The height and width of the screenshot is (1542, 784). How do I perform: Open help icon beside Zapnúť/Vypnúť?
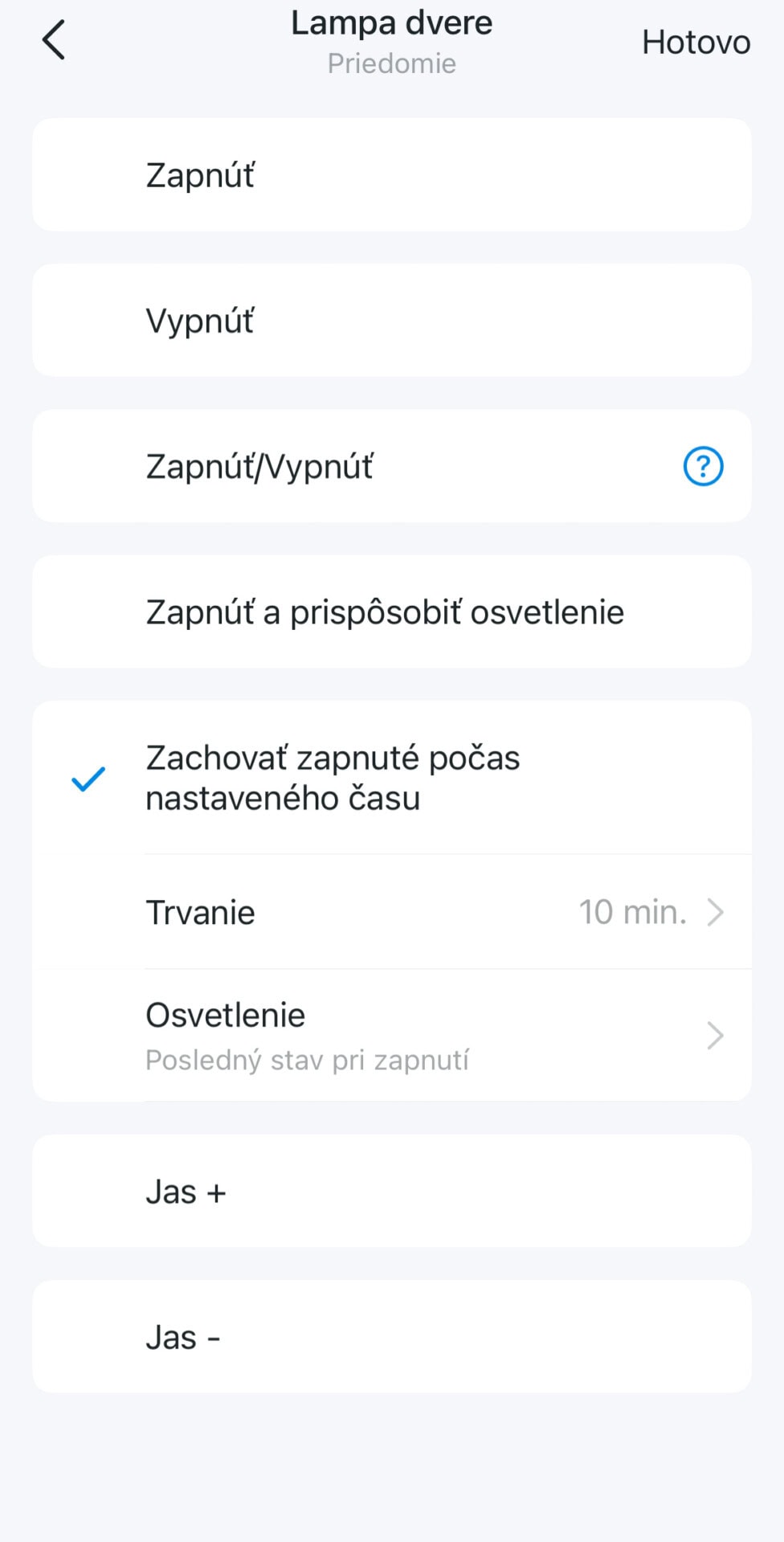click(703, 466)
